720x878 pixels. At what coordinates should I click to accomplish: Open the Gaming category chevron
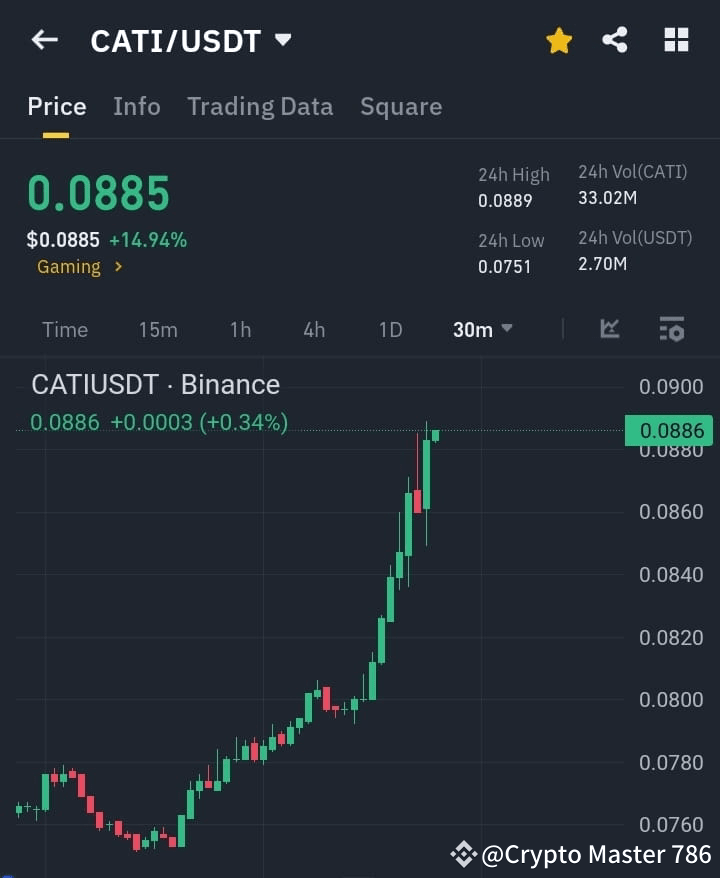[117, 267]
